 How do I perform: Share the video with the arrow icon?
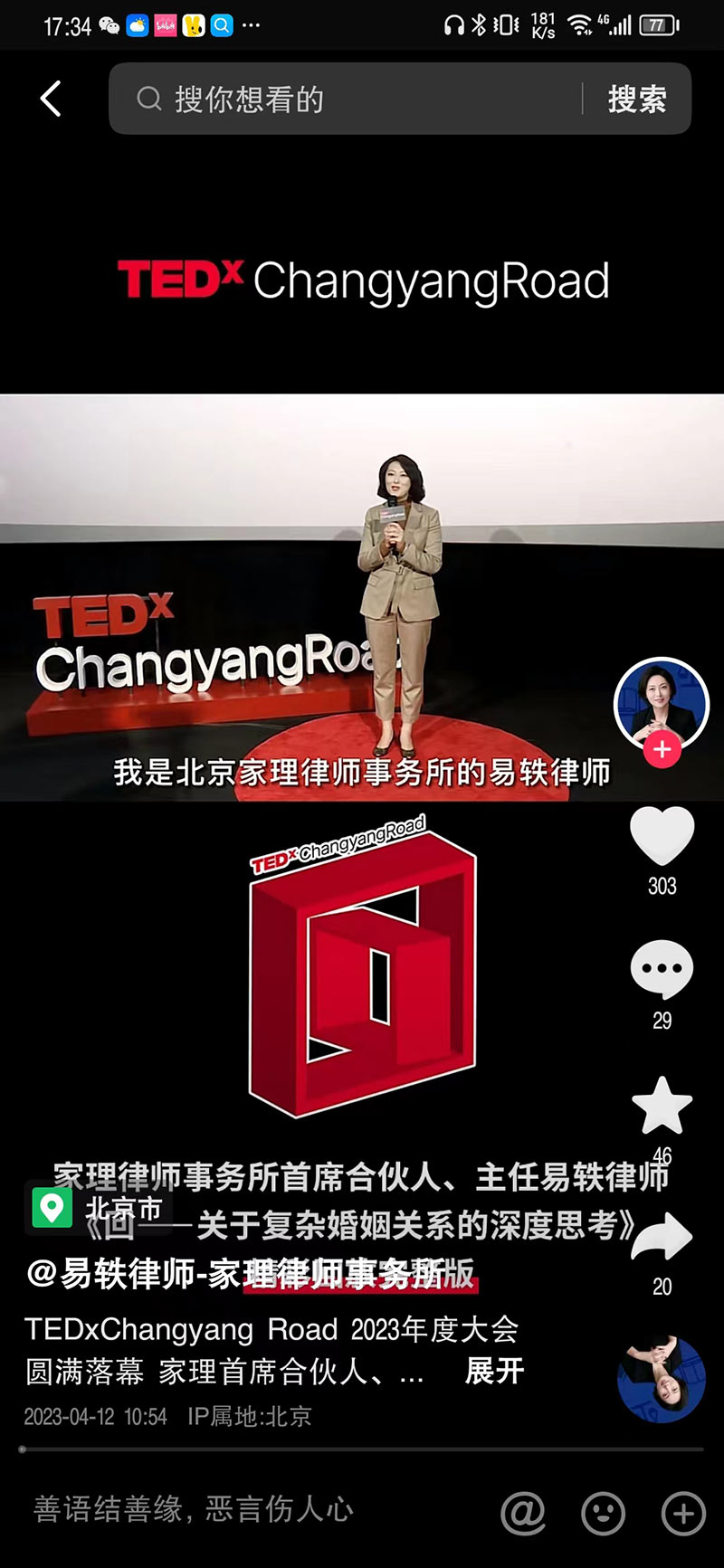tap(662, 1238)
